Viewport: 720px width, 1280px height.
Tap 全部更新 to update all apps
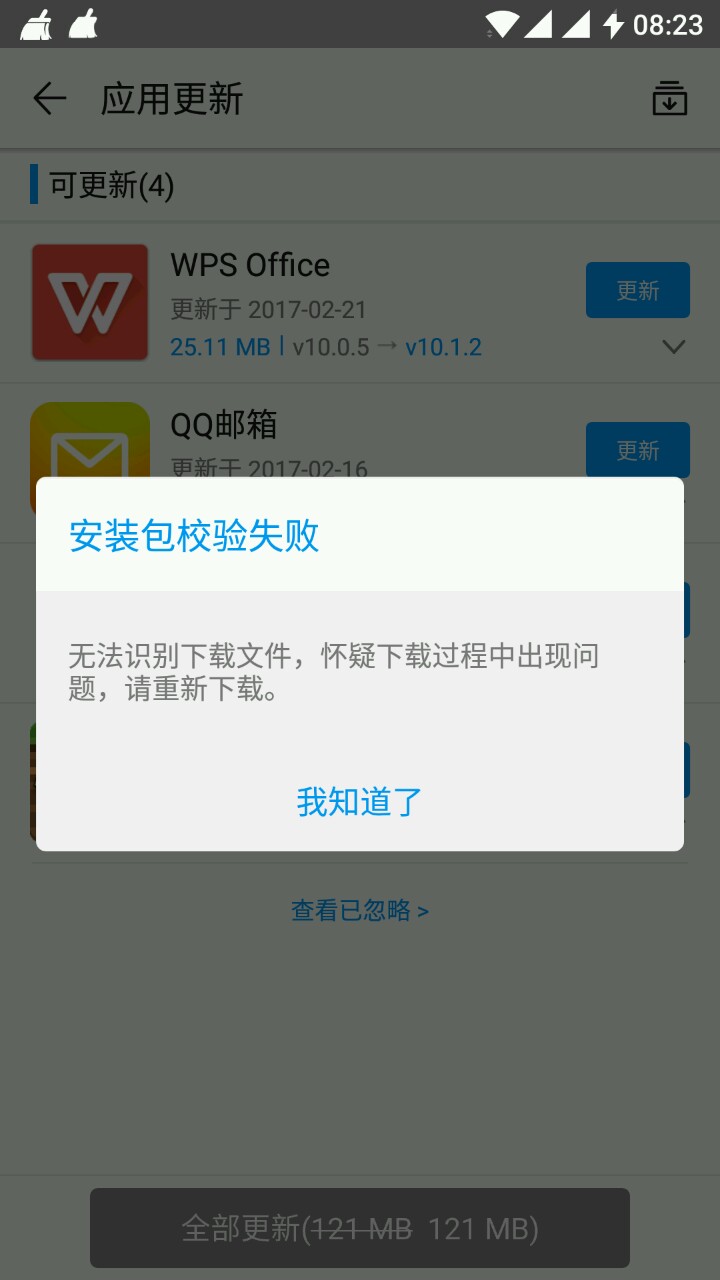pos(360,1228)
